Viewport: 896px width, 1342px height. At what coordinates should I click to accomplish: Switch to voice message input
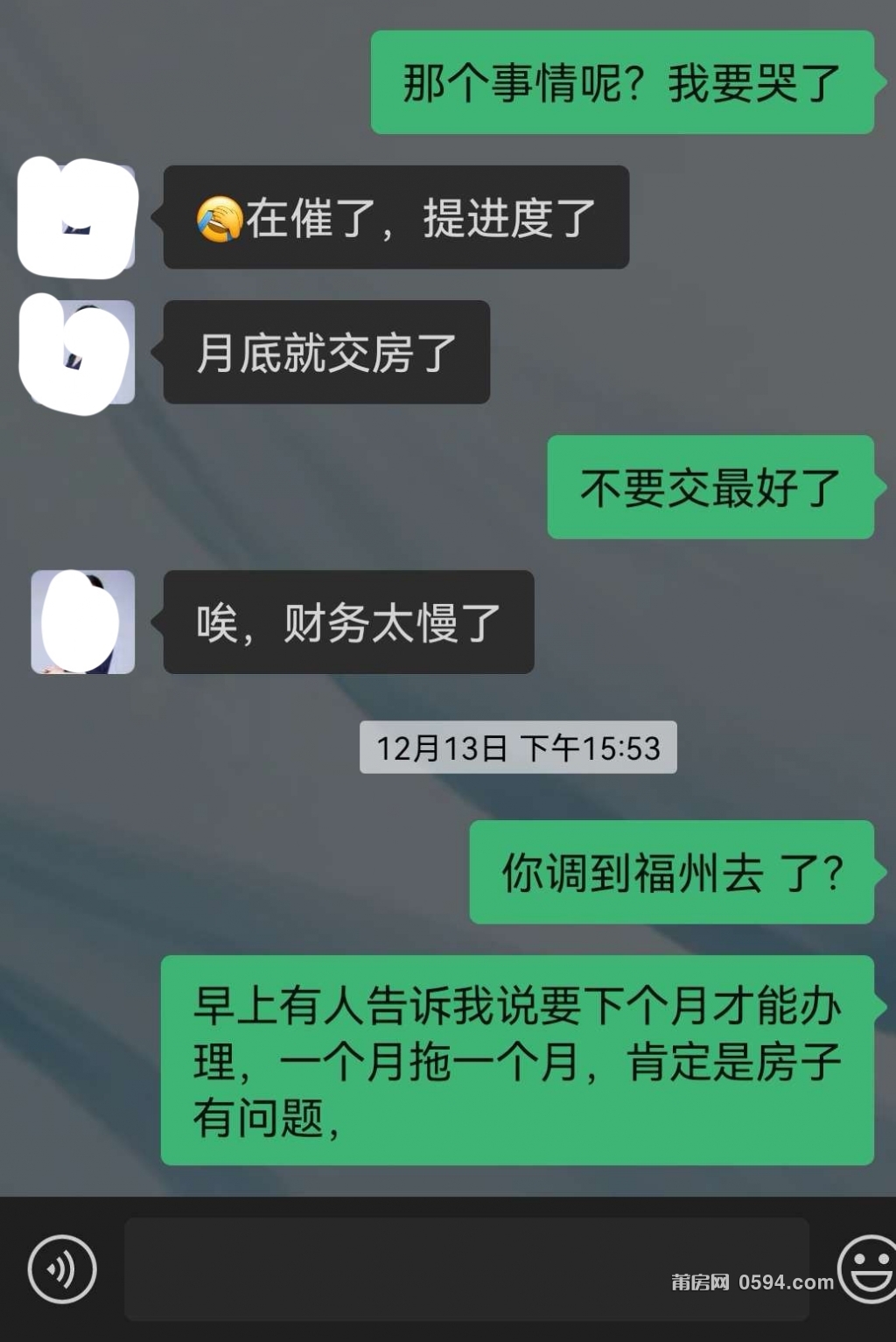click(62, 1268)
